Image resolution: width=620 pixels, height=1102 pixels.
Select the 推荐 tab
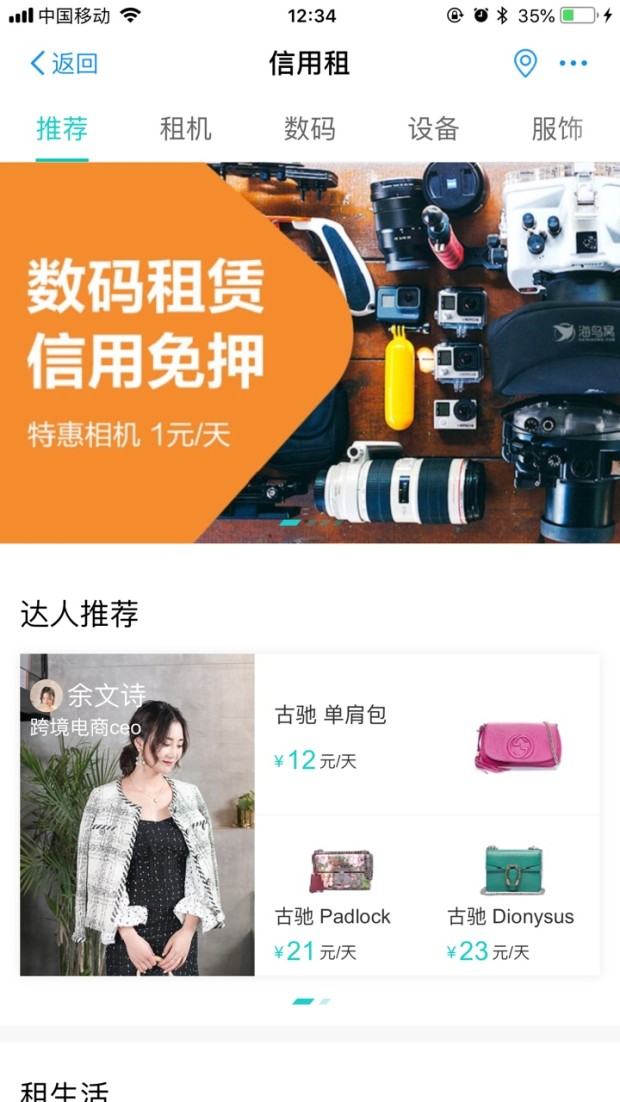pos(62,129)
